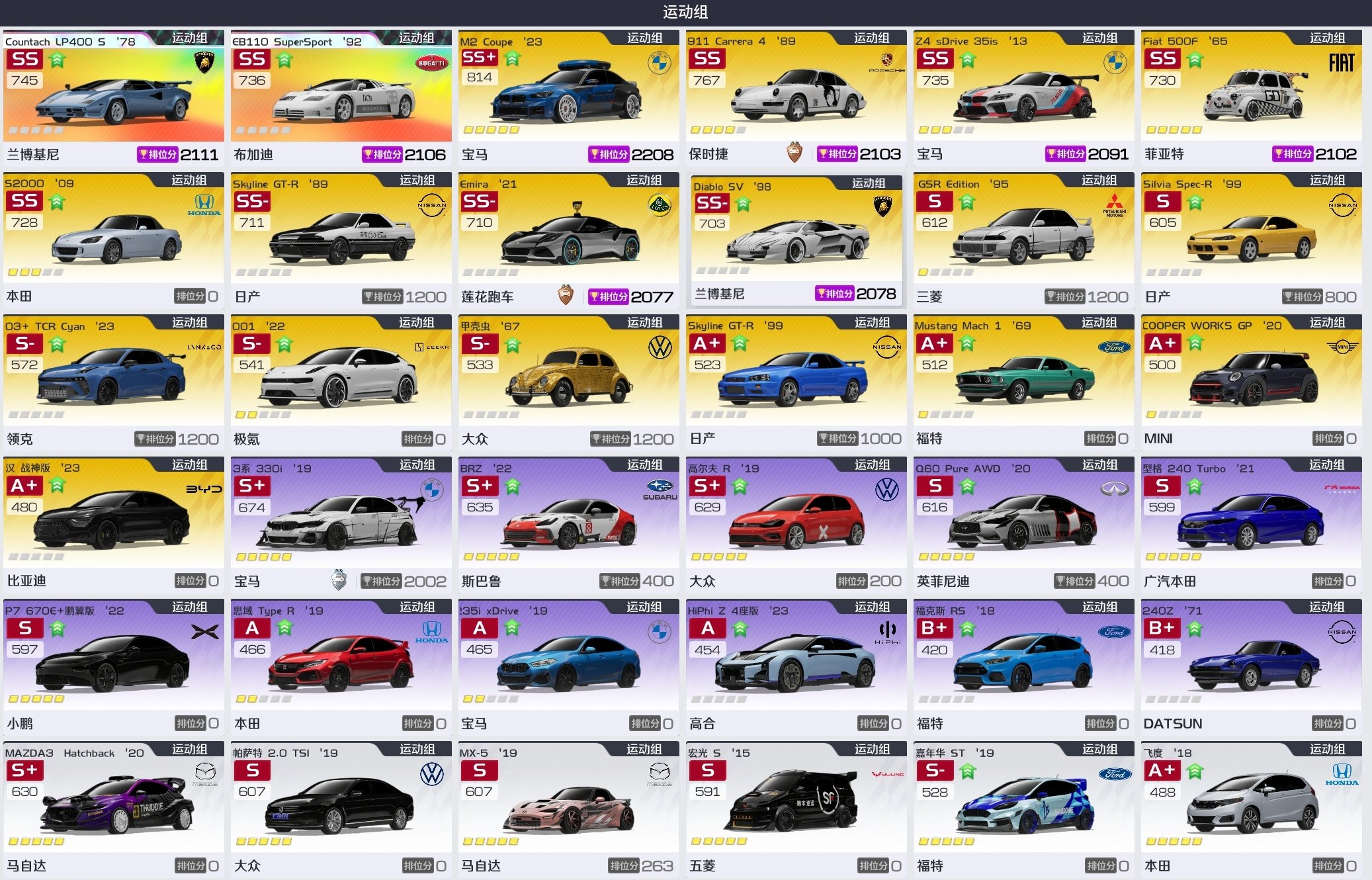Image resolution: width=1372 pixels, height=880 pixels.
Task: Open the 03+ TCR Cyan '23 card
Action: coord(114,384)
